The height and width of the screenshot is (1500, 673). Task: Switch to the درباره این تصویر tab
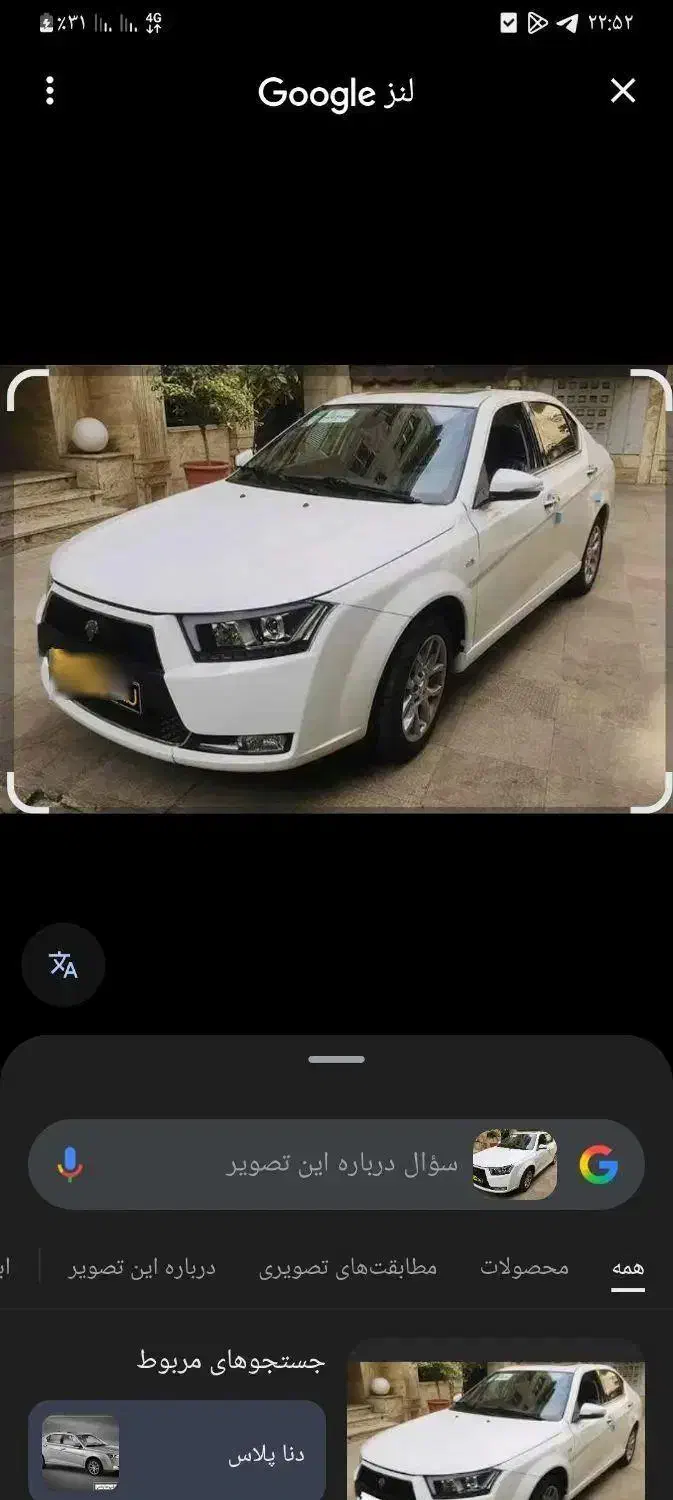click(142, 1268)
